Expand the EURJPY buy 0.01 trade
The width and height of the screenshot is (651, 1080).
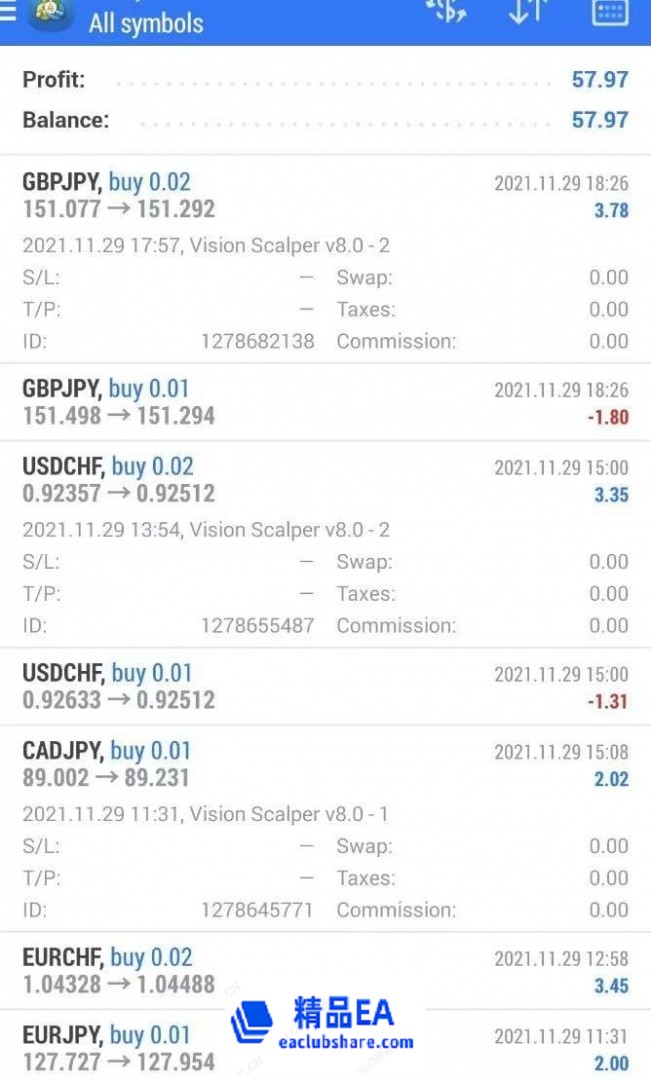(325, 1047)
